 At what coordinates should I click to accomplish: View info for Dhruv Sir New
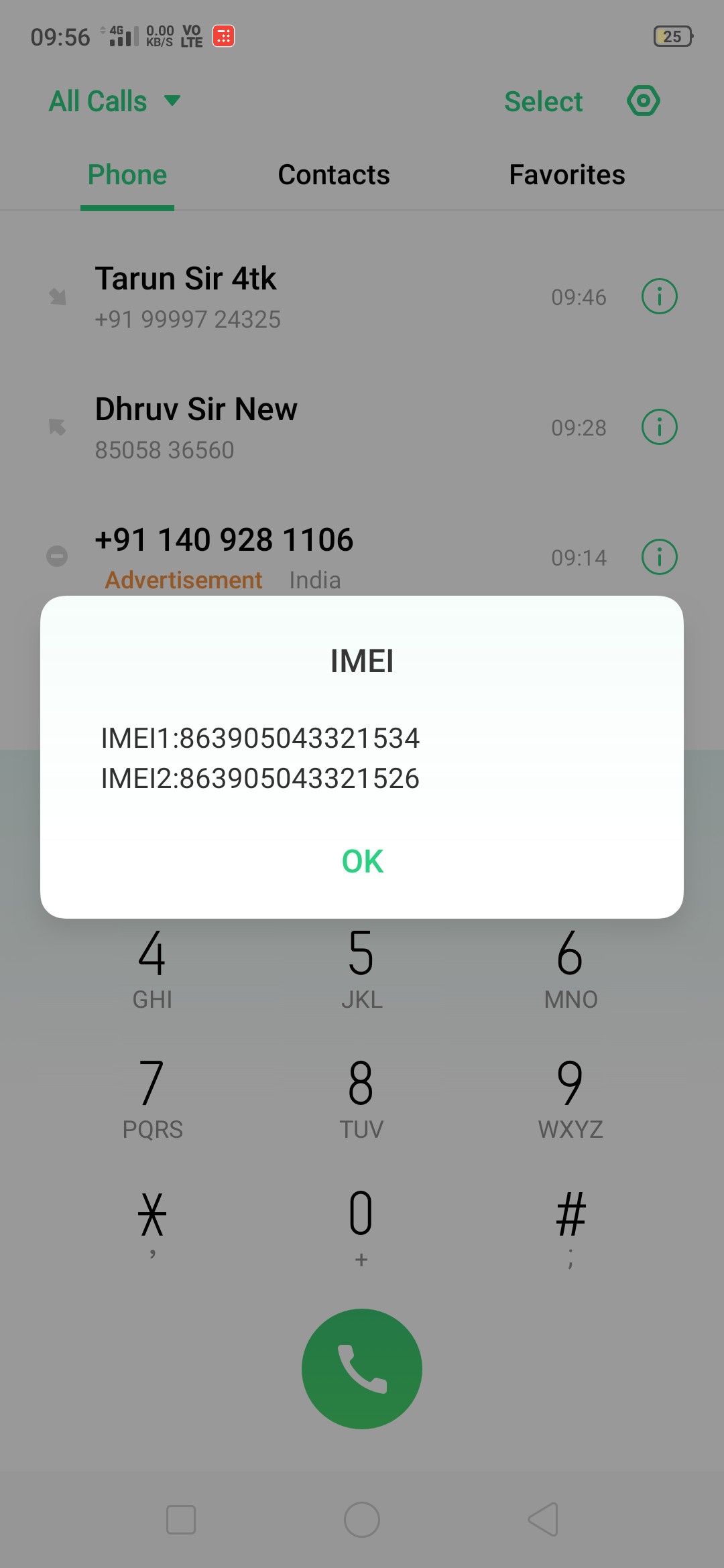659,427
